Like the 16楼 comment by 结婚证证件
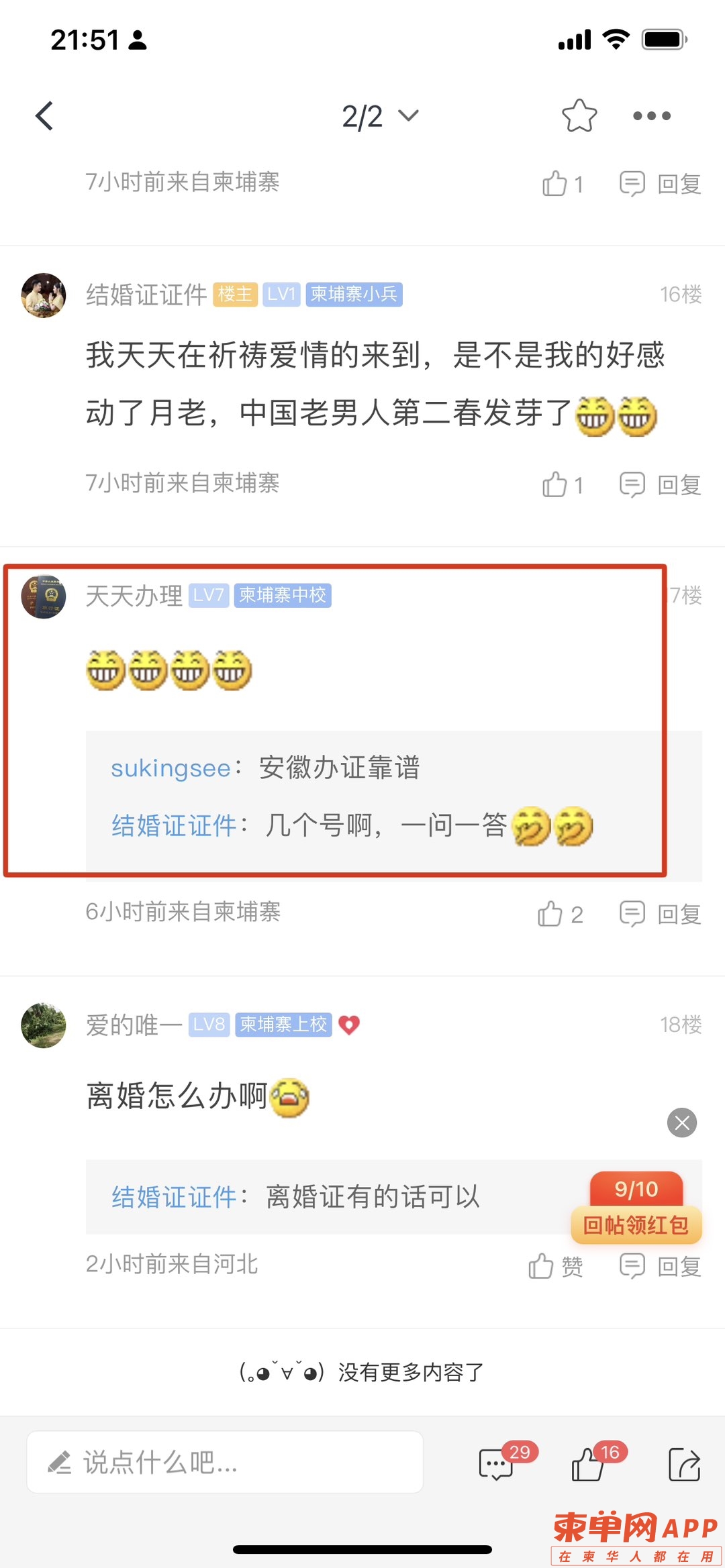The image size is (725, 1568). coord(563,484)
